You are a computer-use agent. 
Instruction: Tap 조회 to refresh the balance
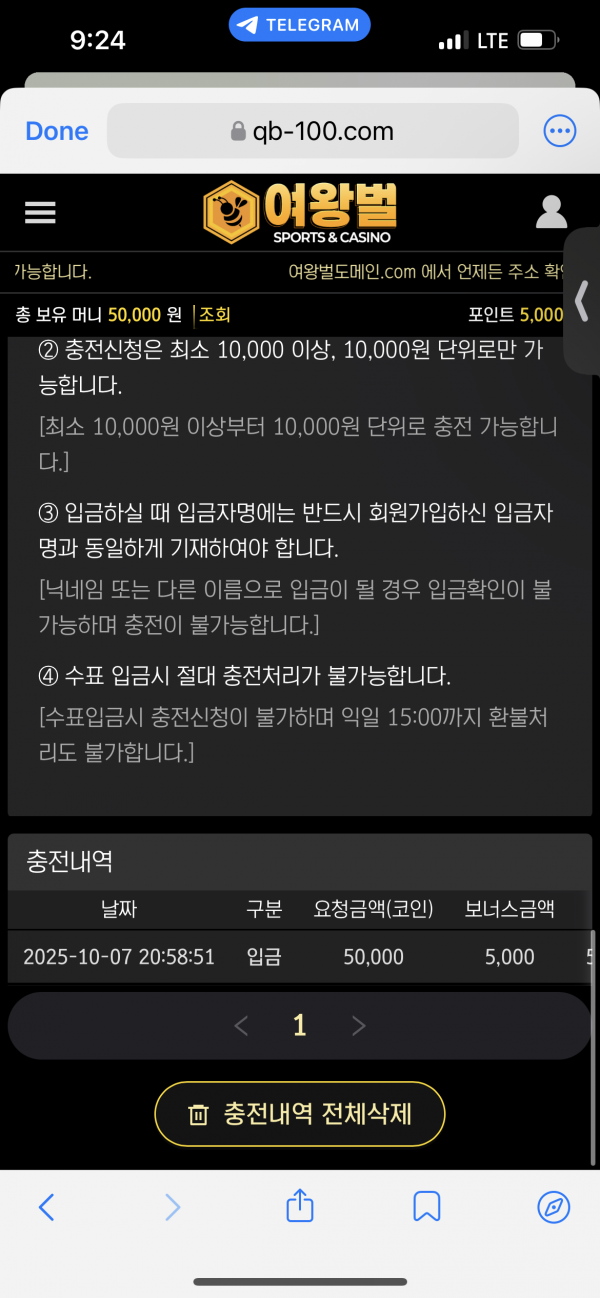[x=215, y=314]
